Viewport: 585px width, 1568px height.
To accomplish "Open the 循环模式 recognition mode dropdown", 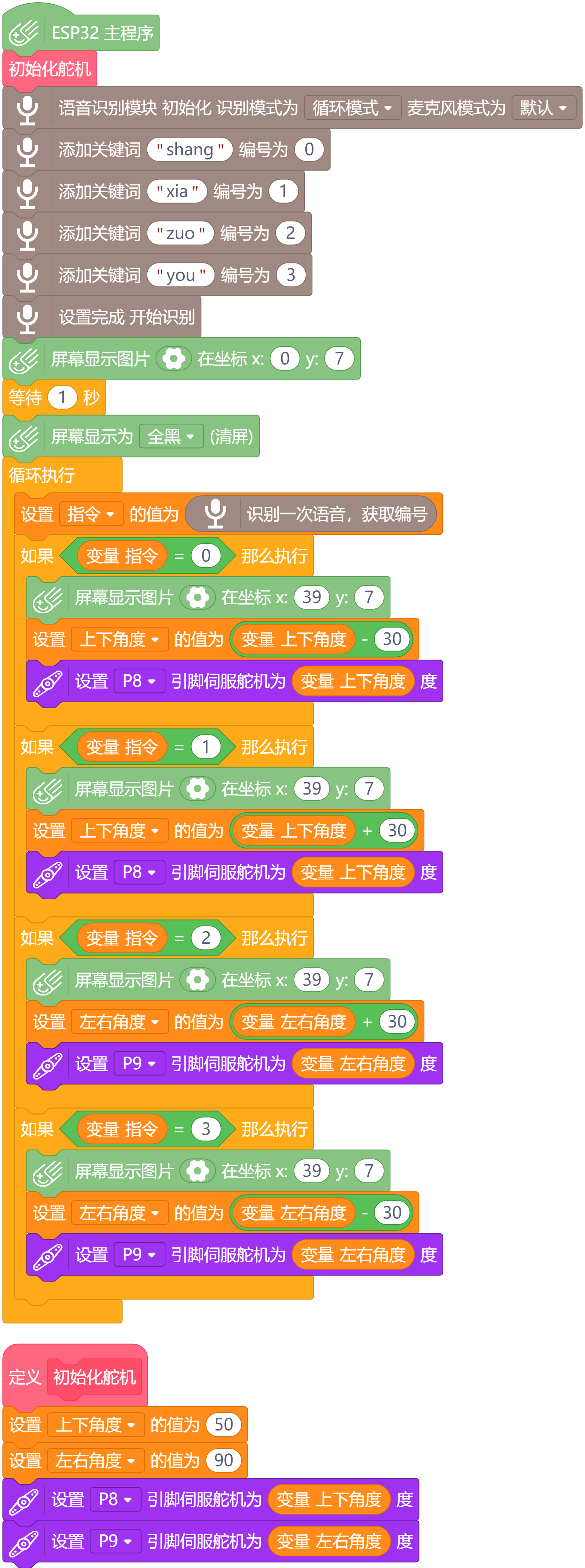I will pos(352,108).
